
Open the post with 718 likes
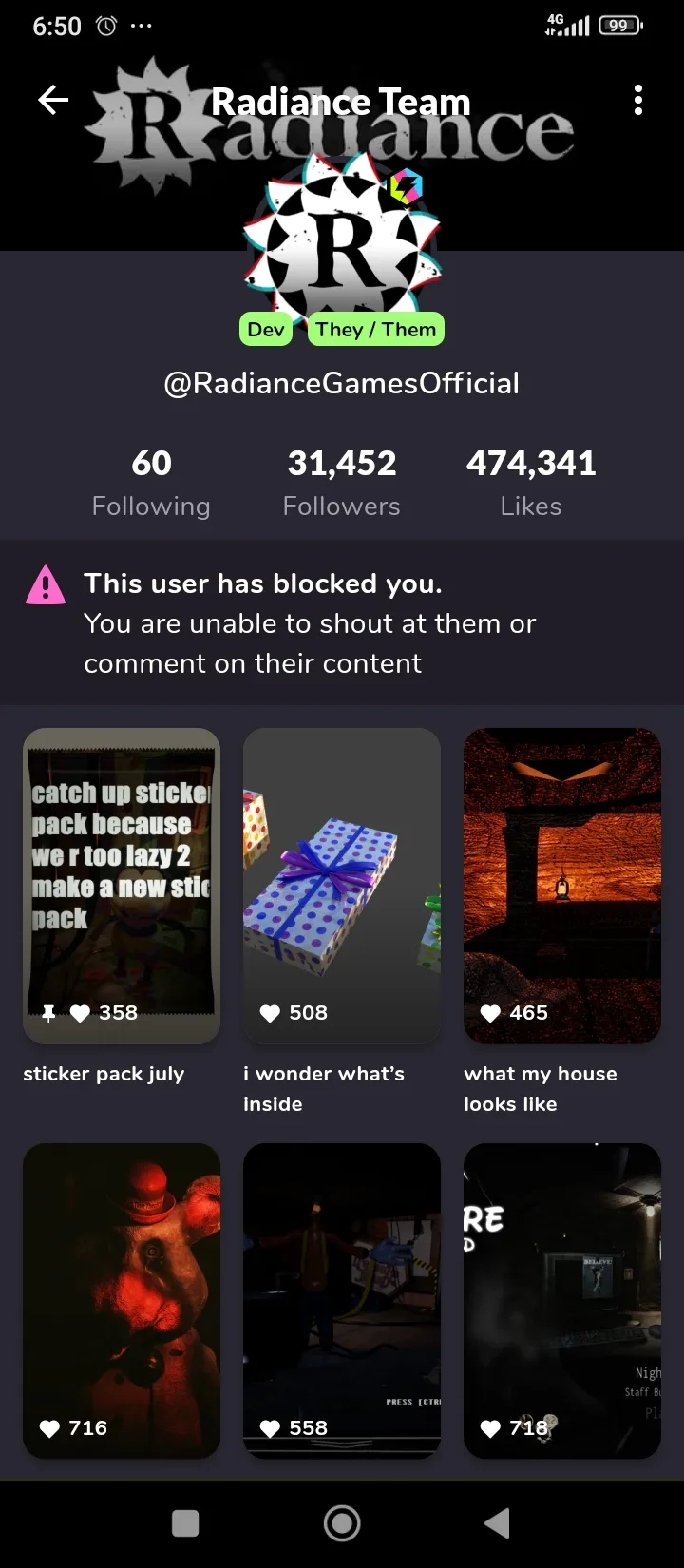[562, 1300]
